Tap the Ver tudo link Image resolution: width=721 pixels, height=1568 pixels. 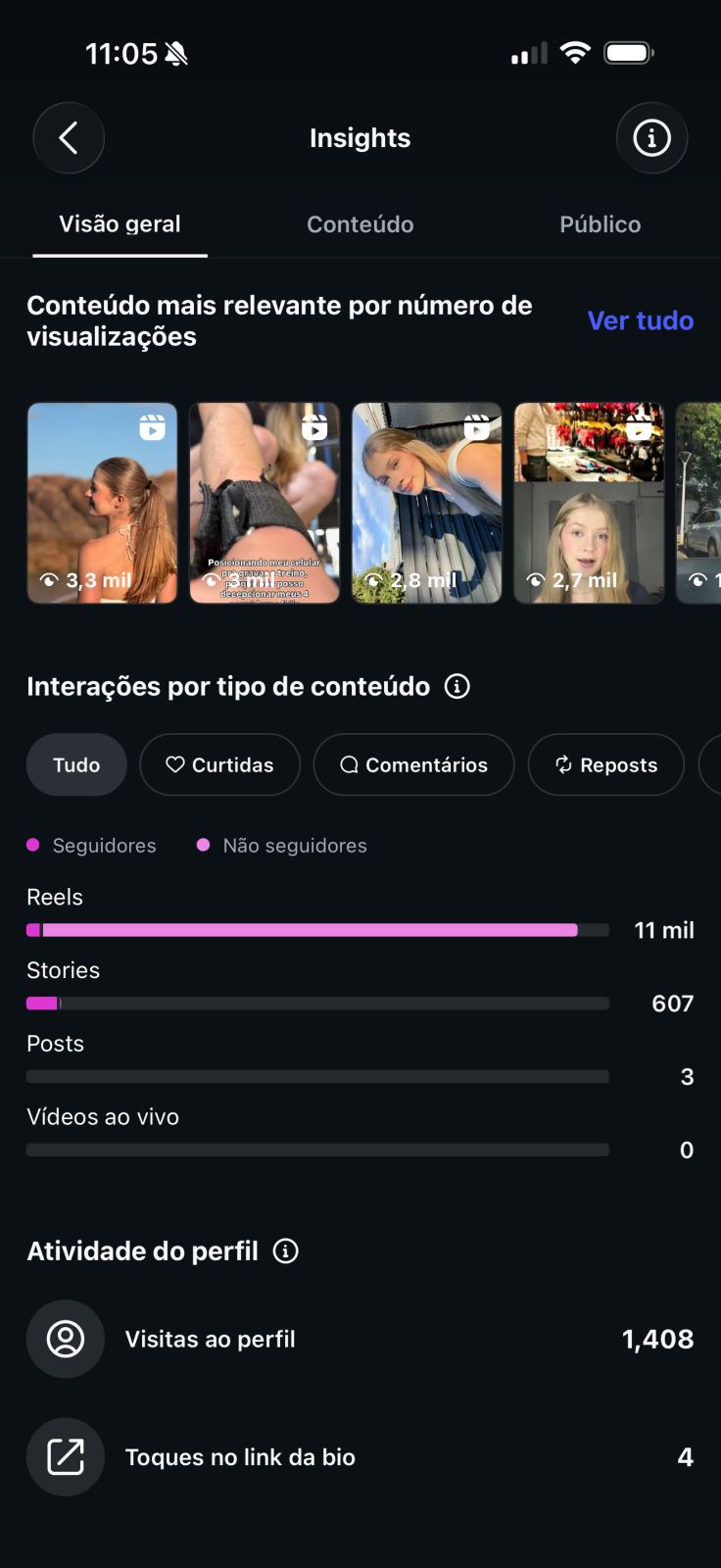tap(640, 320)
